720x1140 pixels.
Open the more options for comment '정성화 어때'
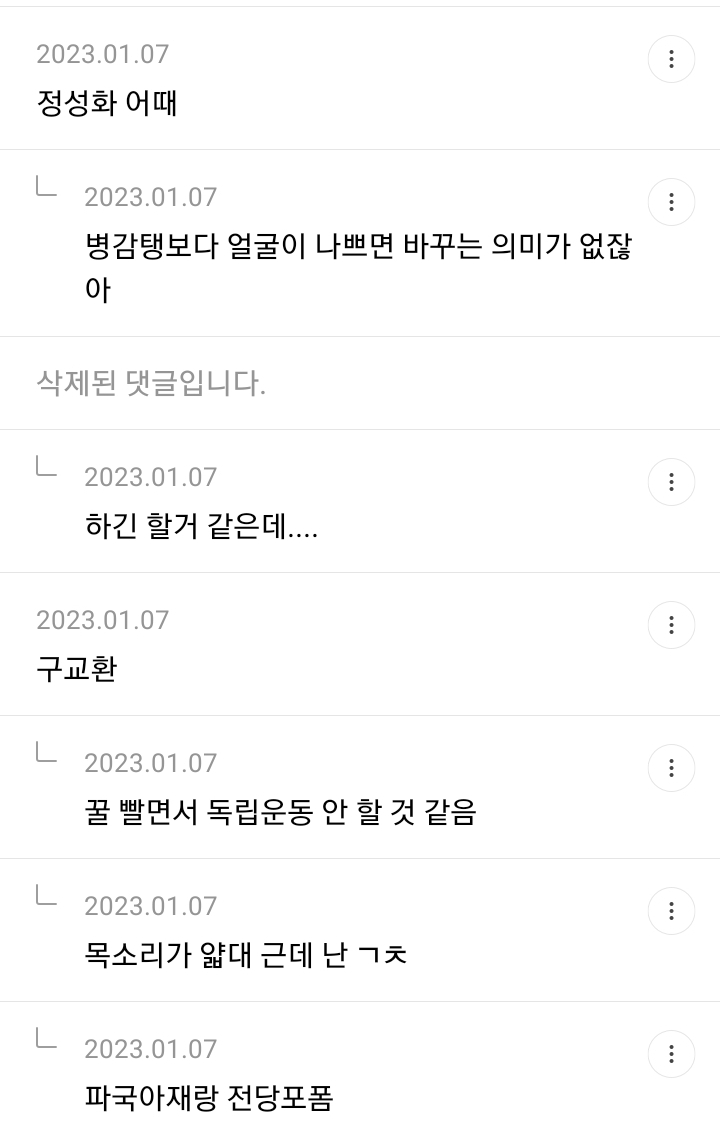[x=672, y=60]
